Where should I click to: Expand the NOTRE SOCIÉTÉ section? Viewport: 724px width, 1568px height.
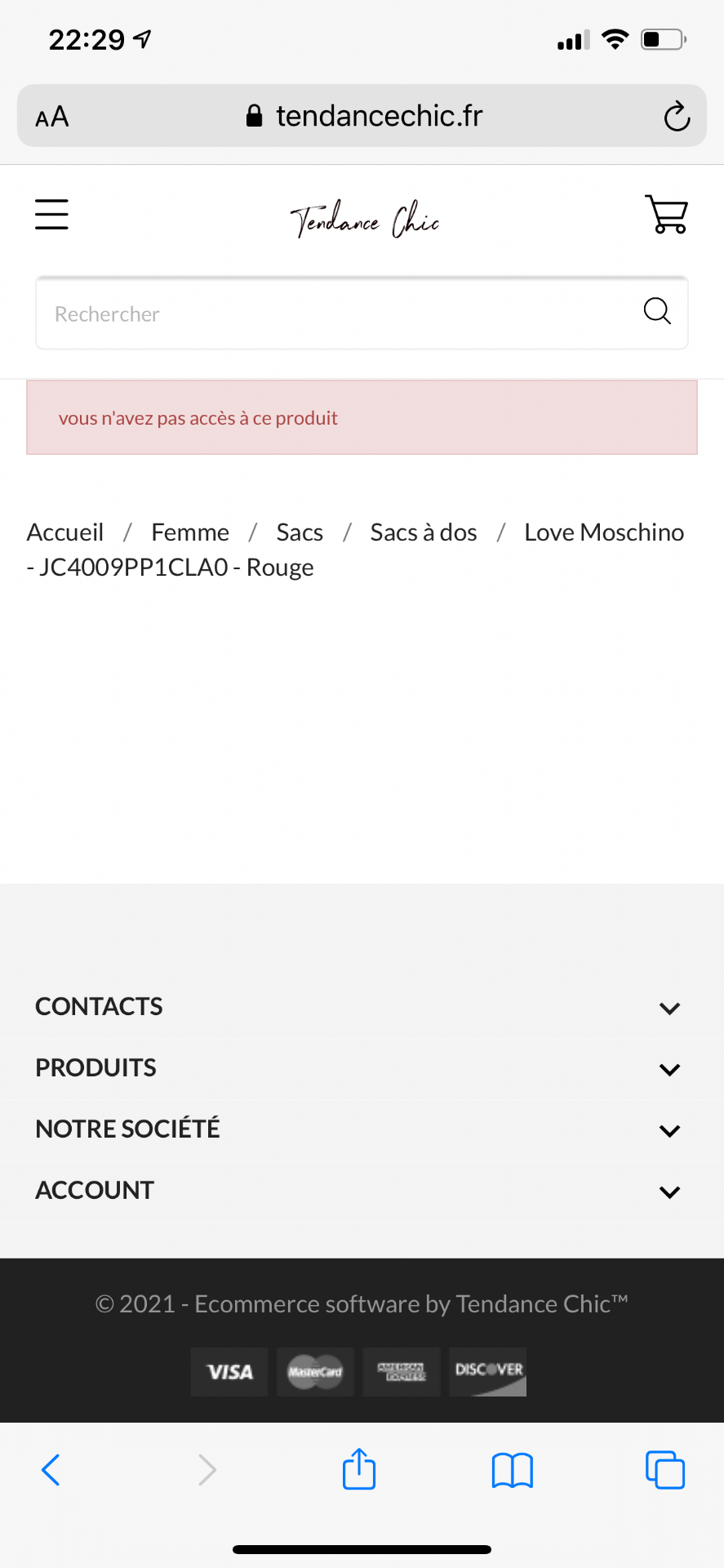click(x=362, y=1129)
